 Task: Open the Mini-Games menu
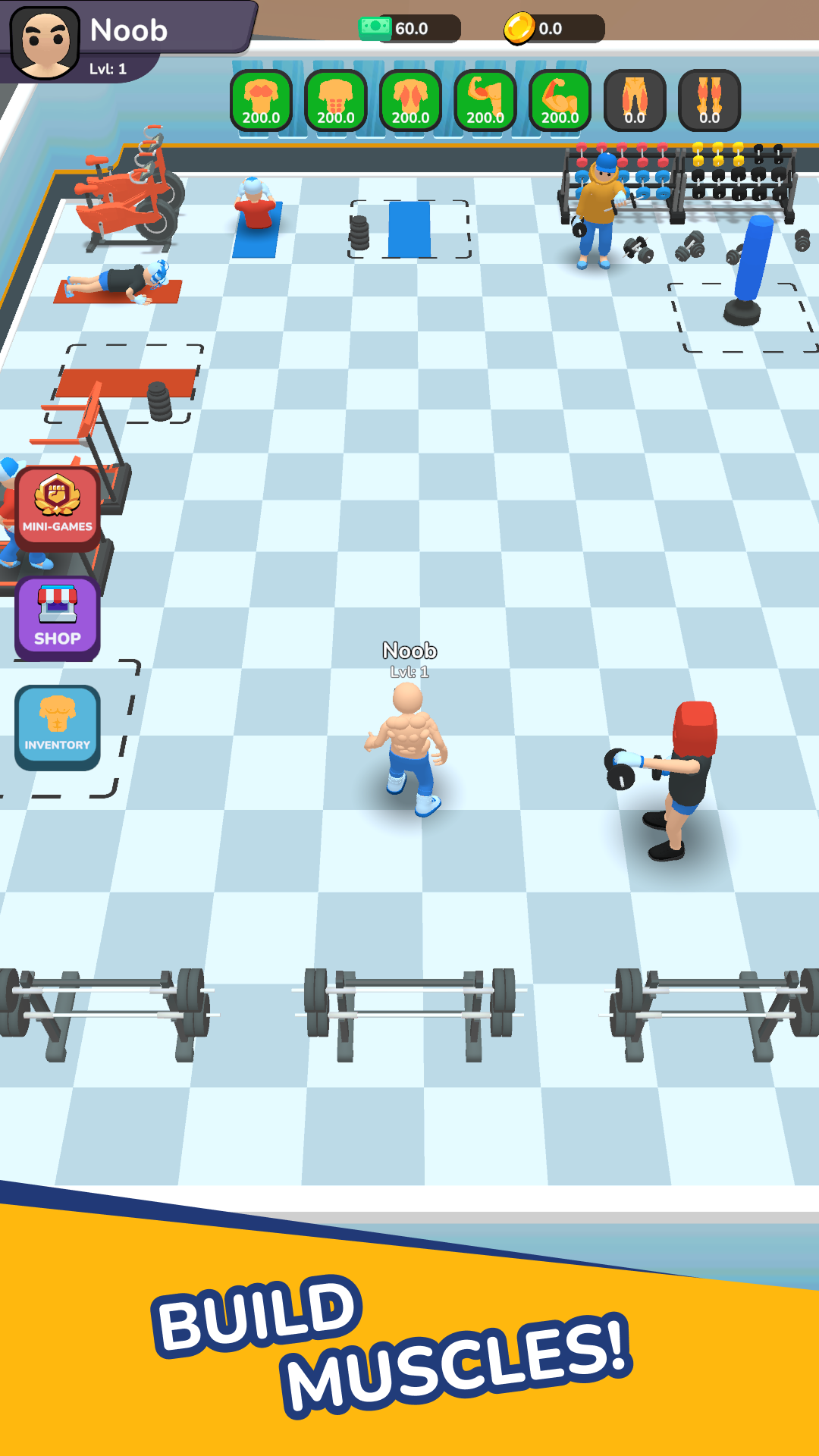[x=58, y=508]
